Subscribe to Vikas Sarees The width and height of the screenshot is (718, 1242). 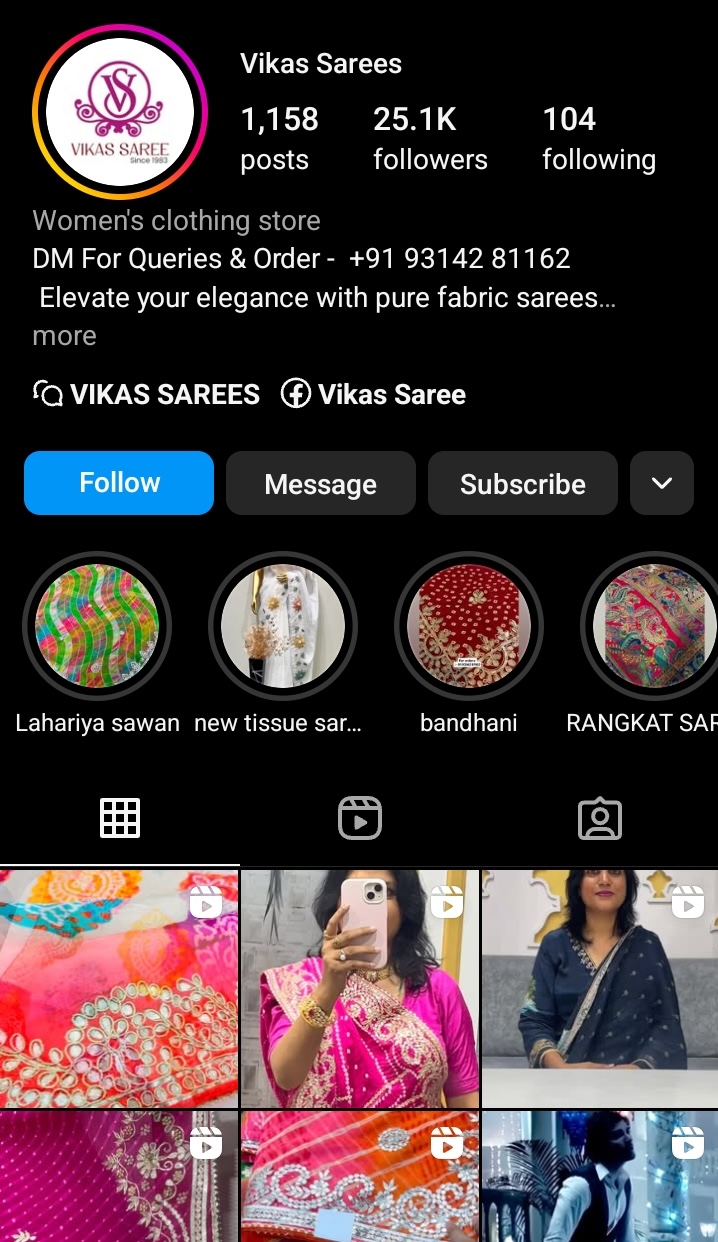[522, 484]
